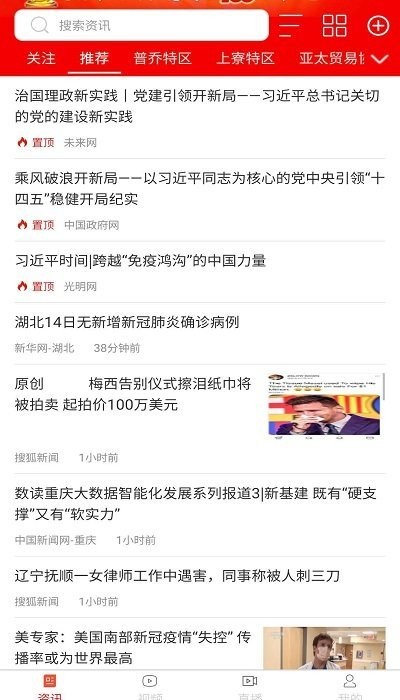
Task: Open 习近平时间 免疫鸿沟 article
Action: (x=200, y=272)
